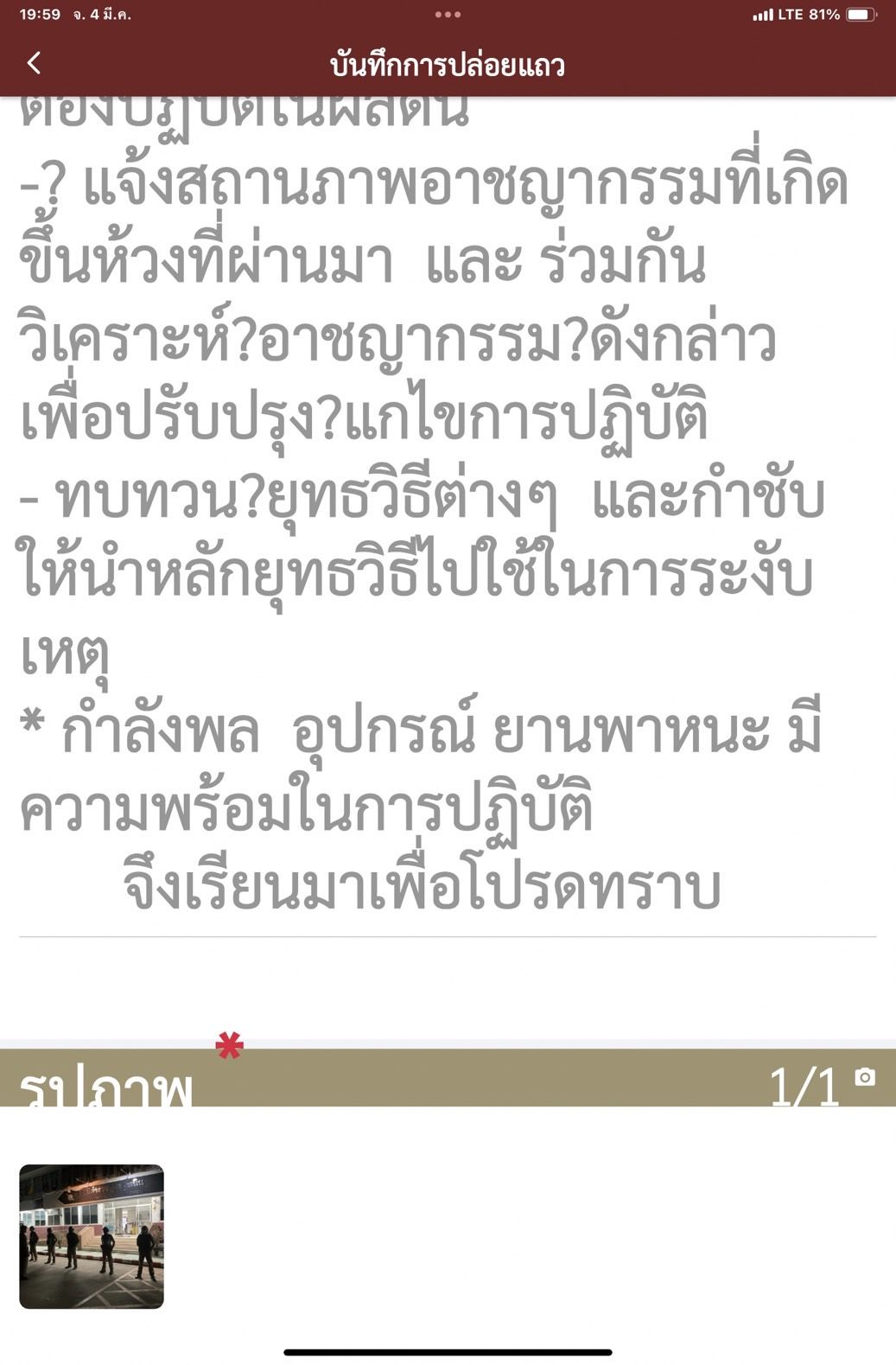Go back from บันทึกการปล่อยแถว screen
The image size is (896, 1365).
pos(34,63)
